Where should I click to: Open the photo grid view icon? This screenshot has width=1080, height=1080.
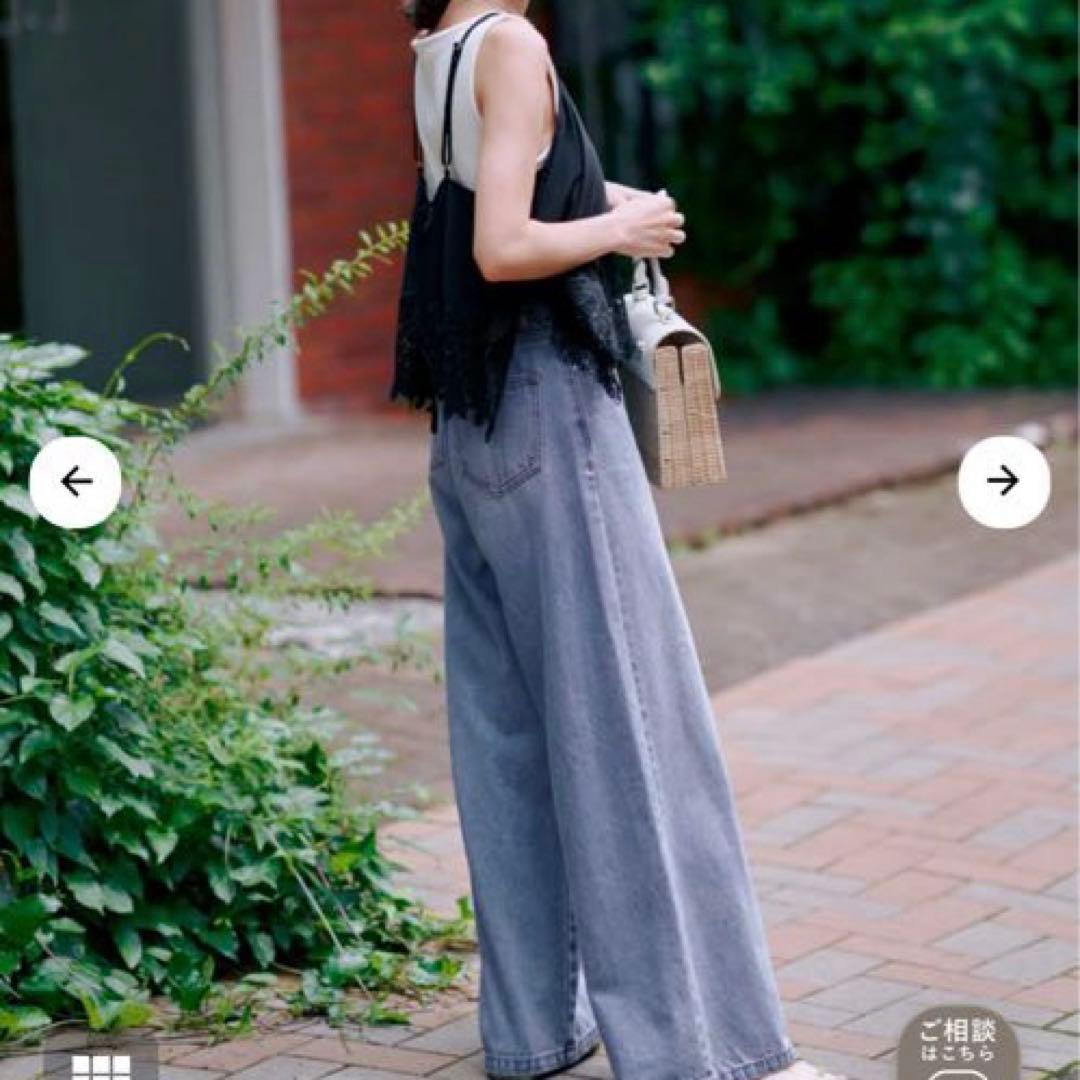[101, 1064]
